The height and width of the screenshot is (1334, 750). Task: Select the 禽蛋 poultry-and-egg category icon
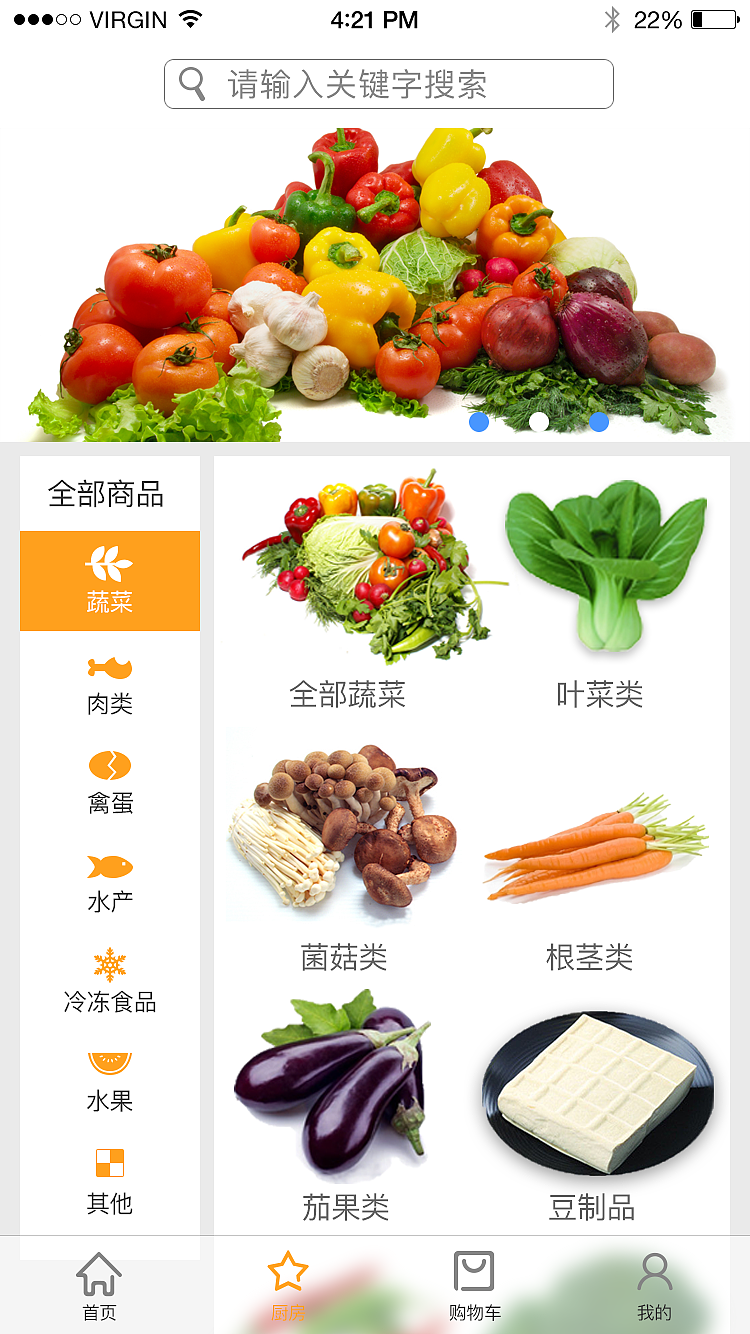[109, 765]
